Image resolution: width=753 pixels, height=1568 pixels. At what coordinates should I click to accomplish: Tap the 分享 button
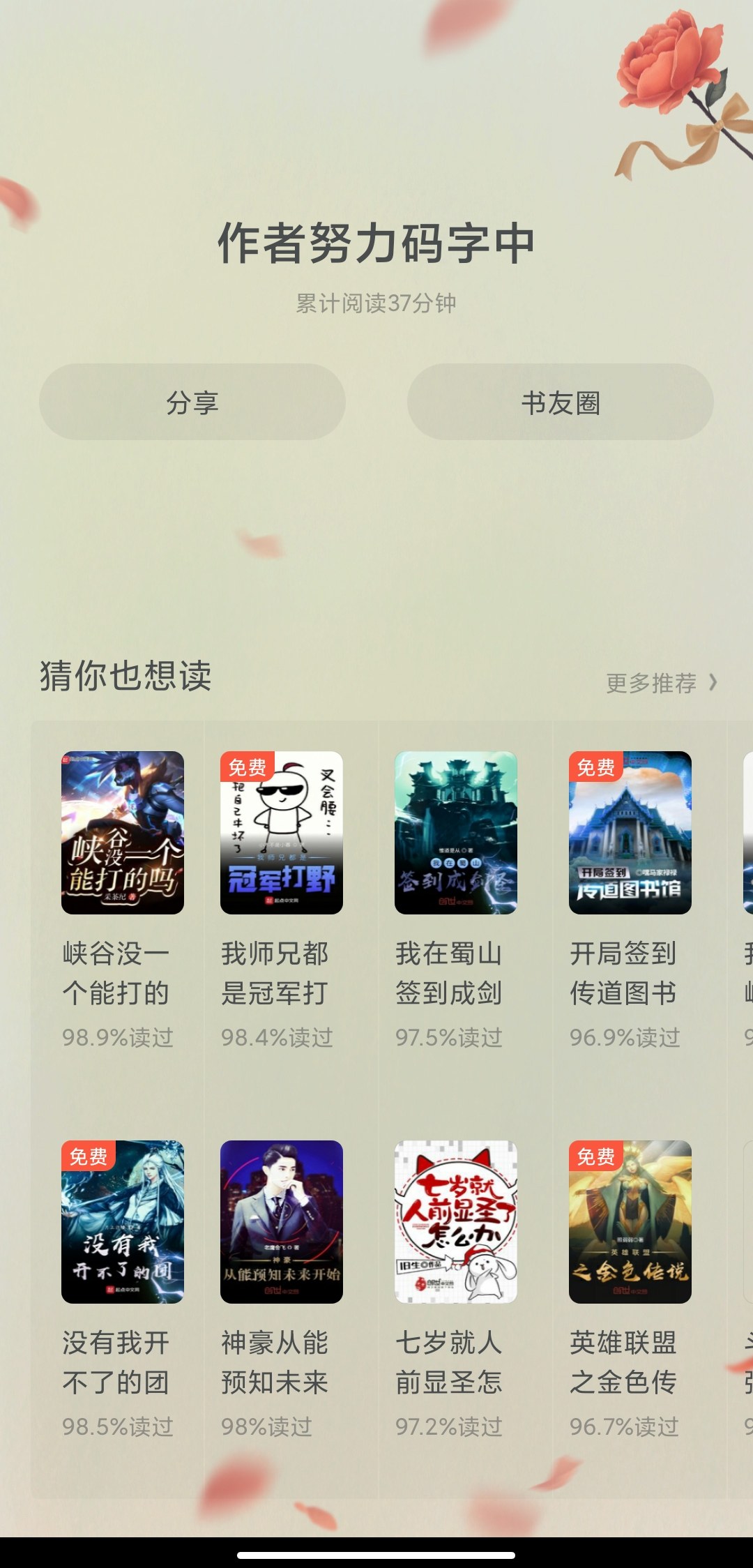click(x=192, y=402)
